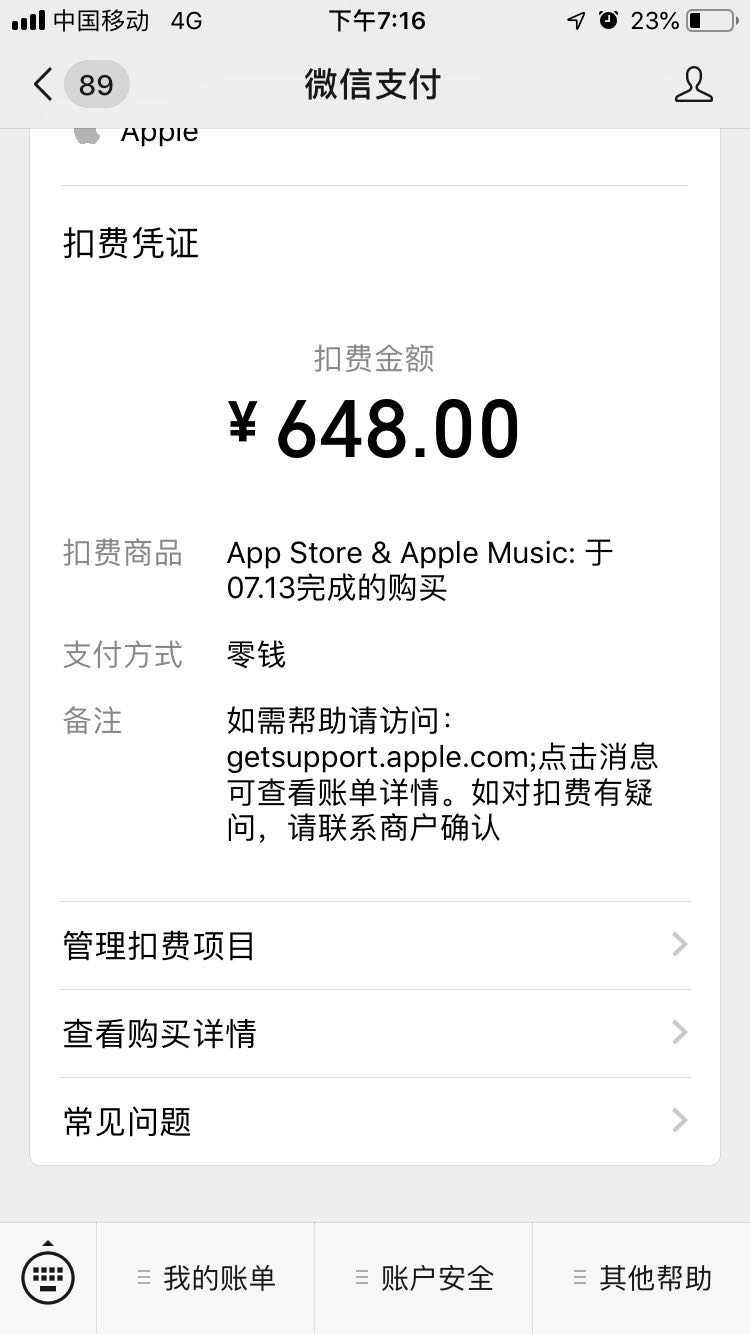Switch to keyboard input mode
This screenshot has height=1334, width=750.
pyautogui.click(x=48, y=1277)
